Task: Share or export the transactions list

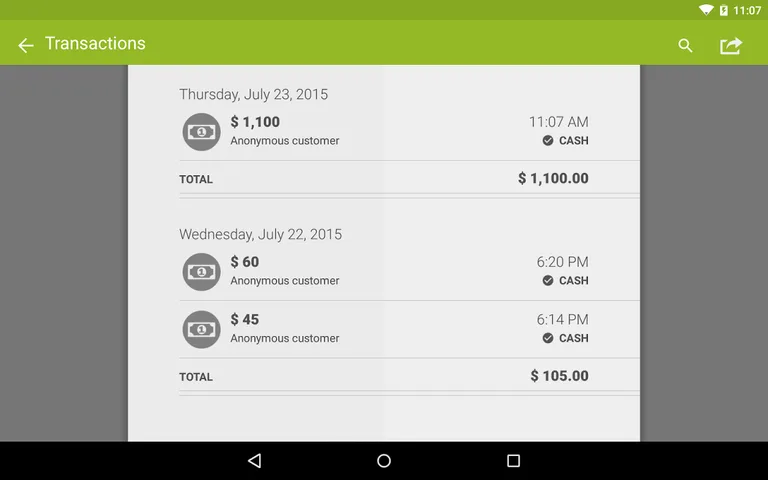Action: click(731, 45)
